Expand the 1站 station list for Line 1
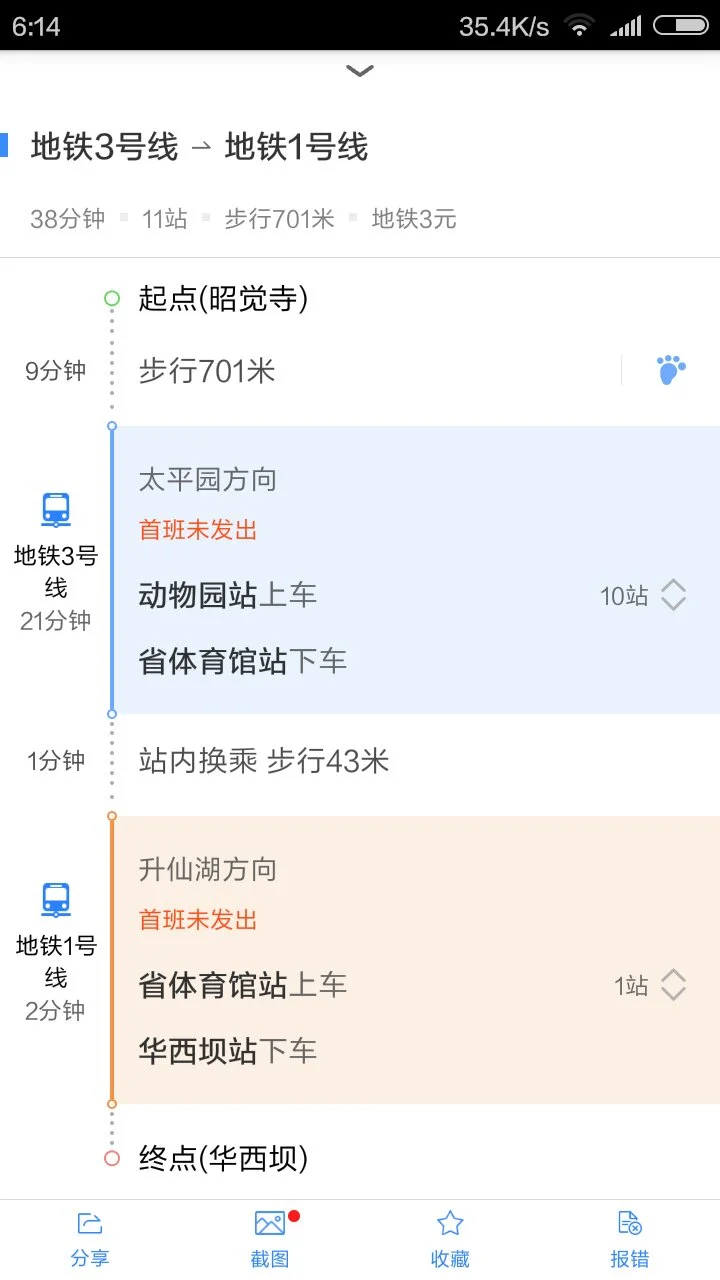The height and width of the screenshot is (1280, 720). coord(673,985)
